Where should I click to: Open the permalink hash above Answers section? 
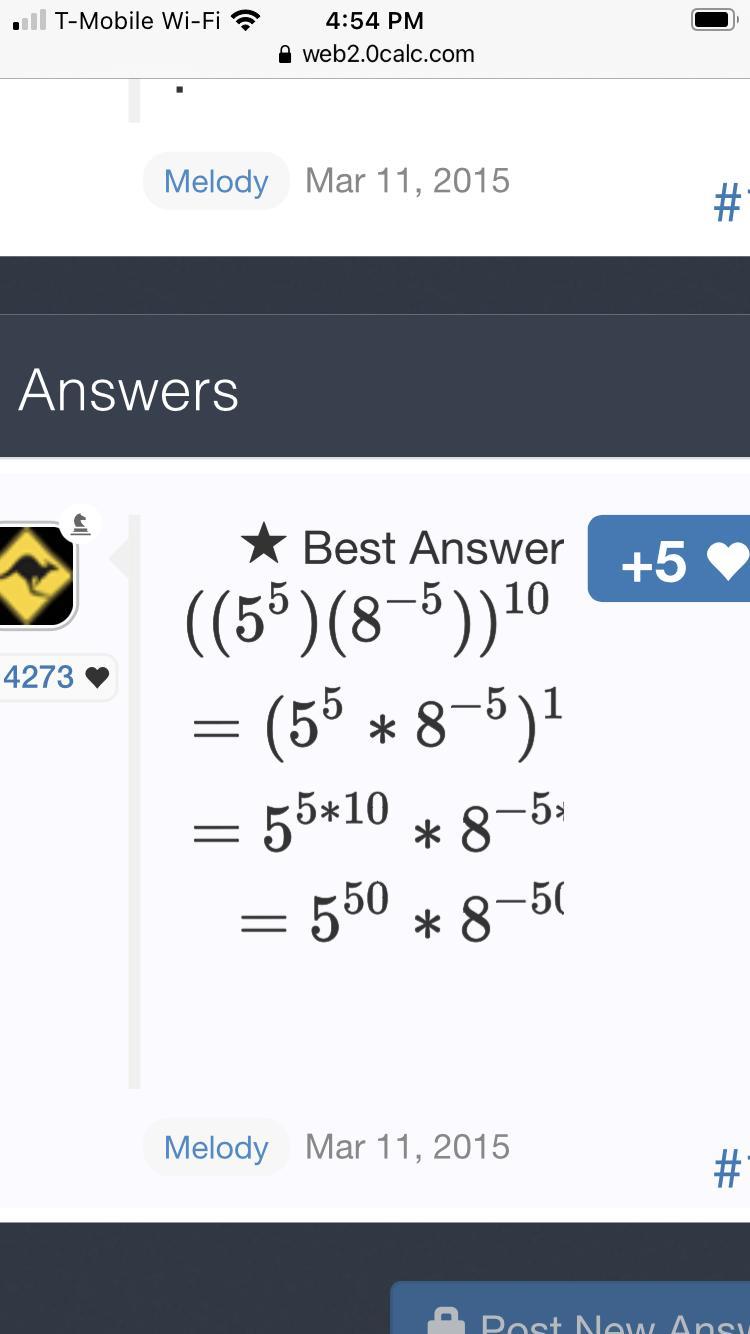[x=730, y=203]
